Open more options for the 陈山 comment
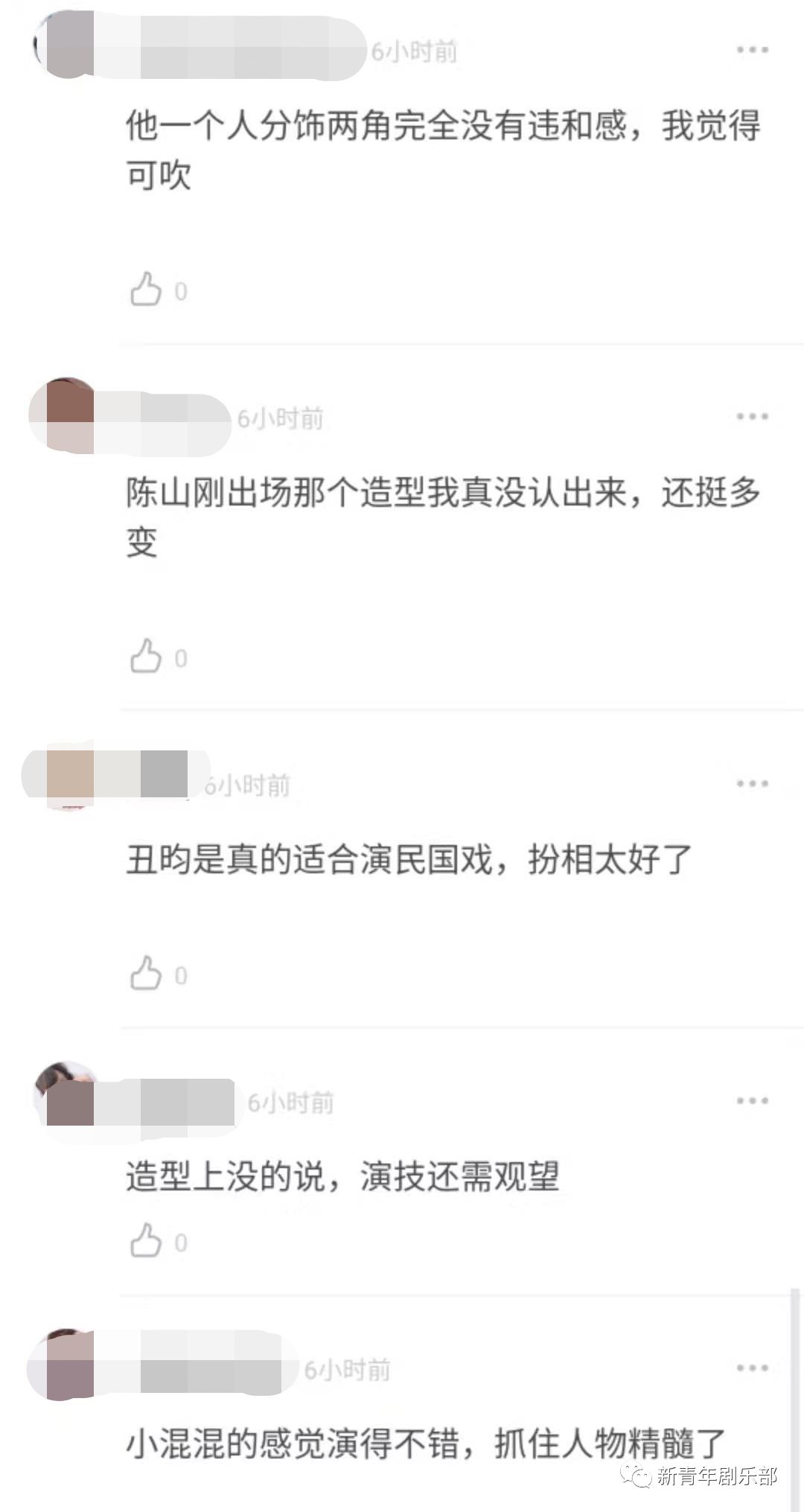Image resolution: width=804 pixels, height=1512 pixels. [752, 416]
